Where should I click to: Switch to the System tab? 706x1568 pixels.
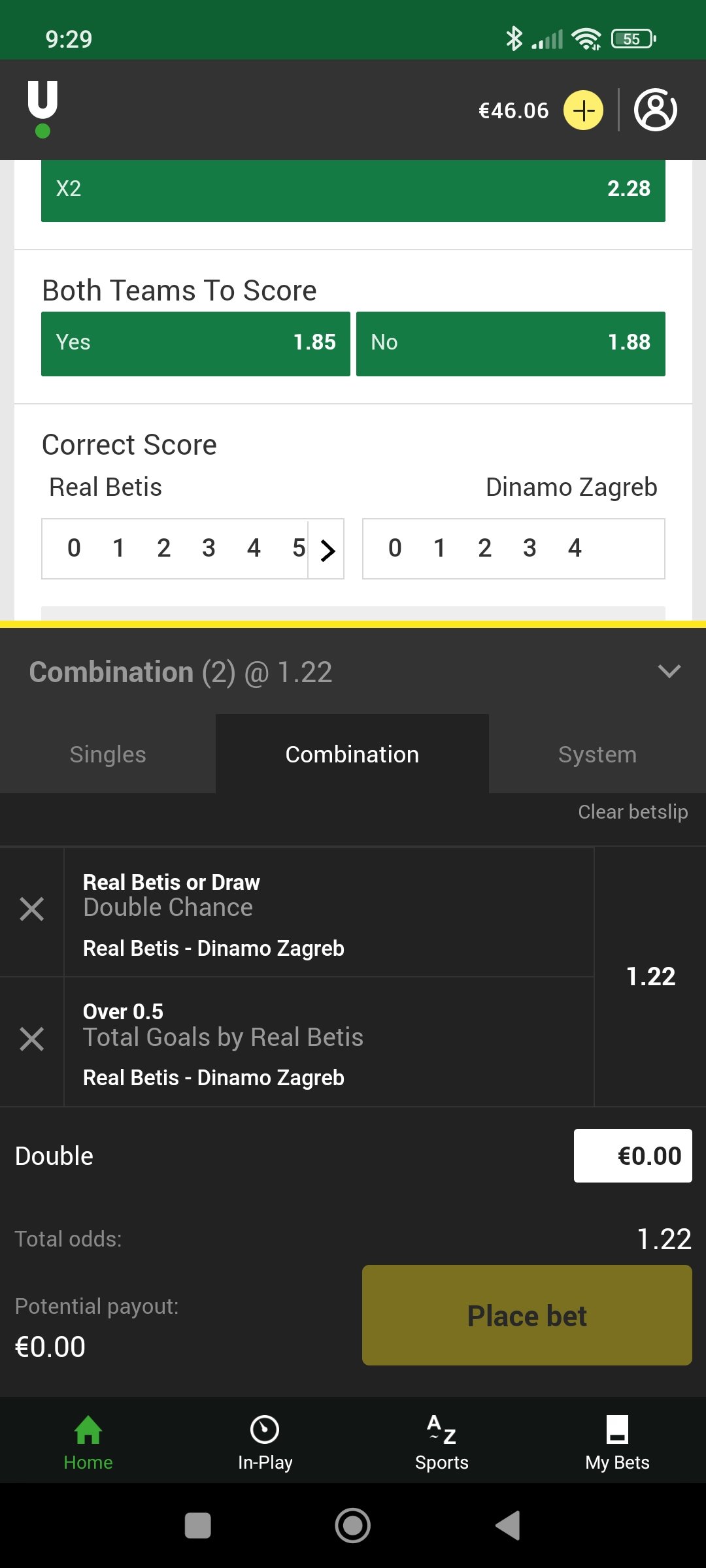pyautogui.click(x=597, y=754)
